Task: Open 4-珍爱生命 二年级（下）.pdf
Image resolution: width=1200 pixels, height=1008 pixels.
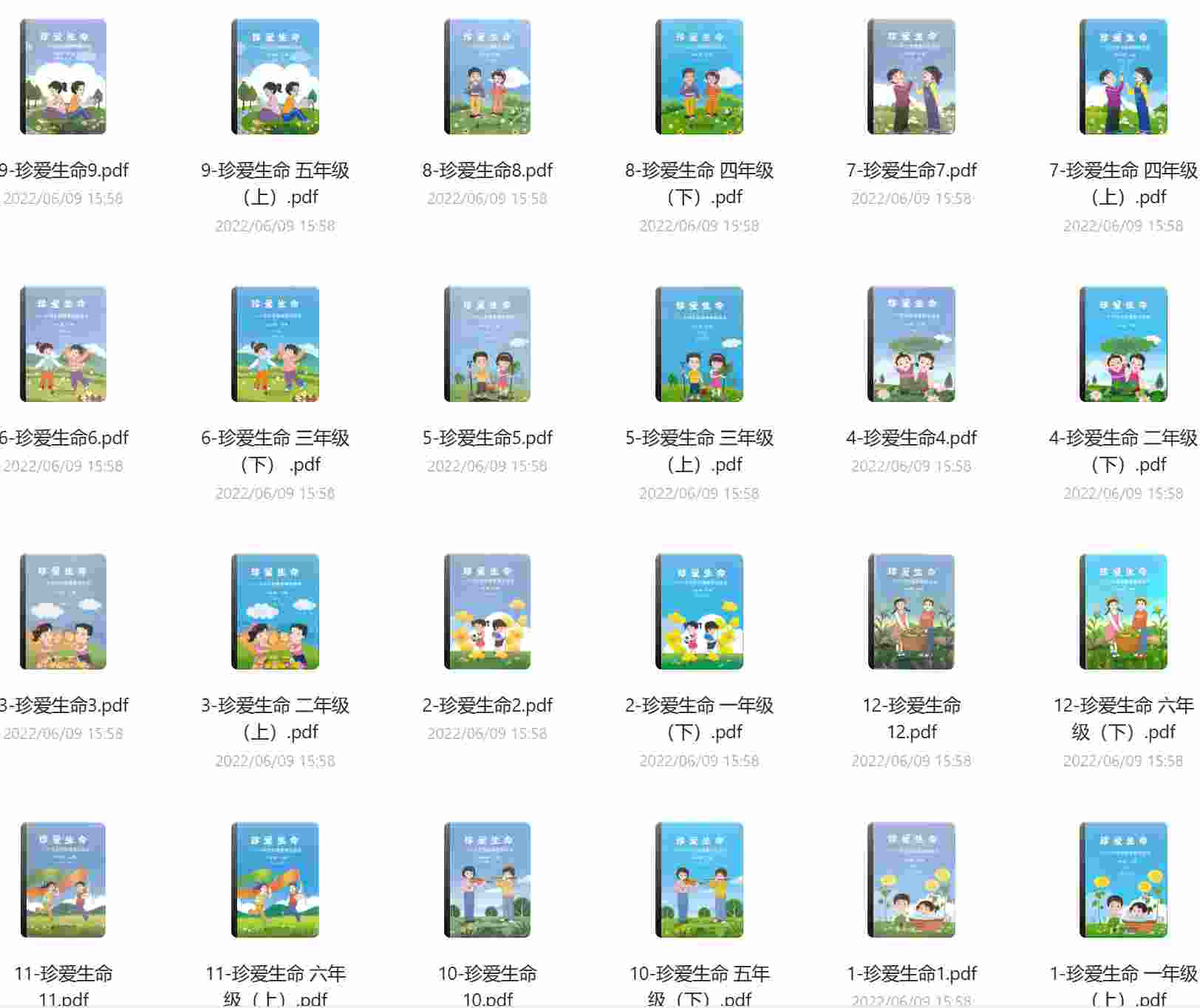Action: 1123,344
